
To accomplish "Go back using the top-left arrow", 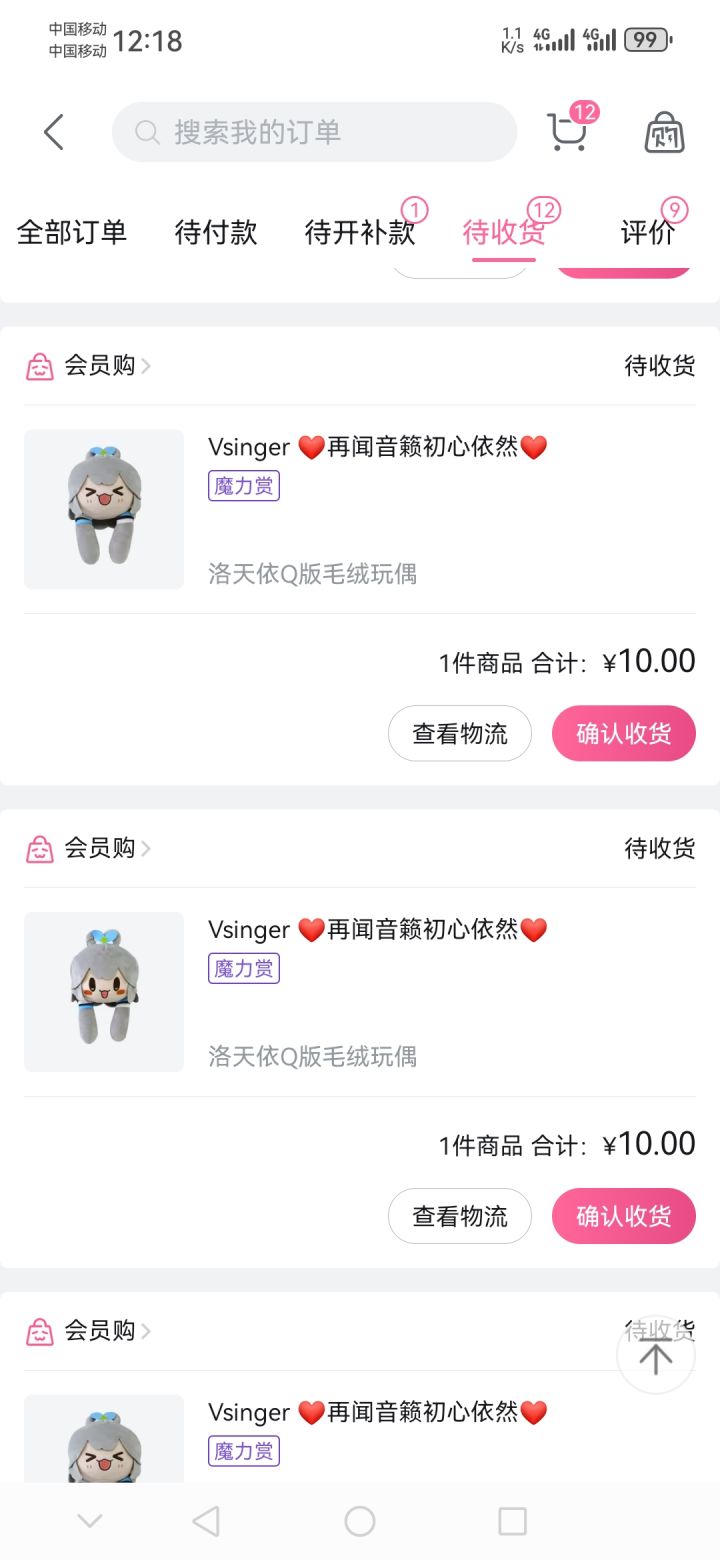I will pos(54,132).
